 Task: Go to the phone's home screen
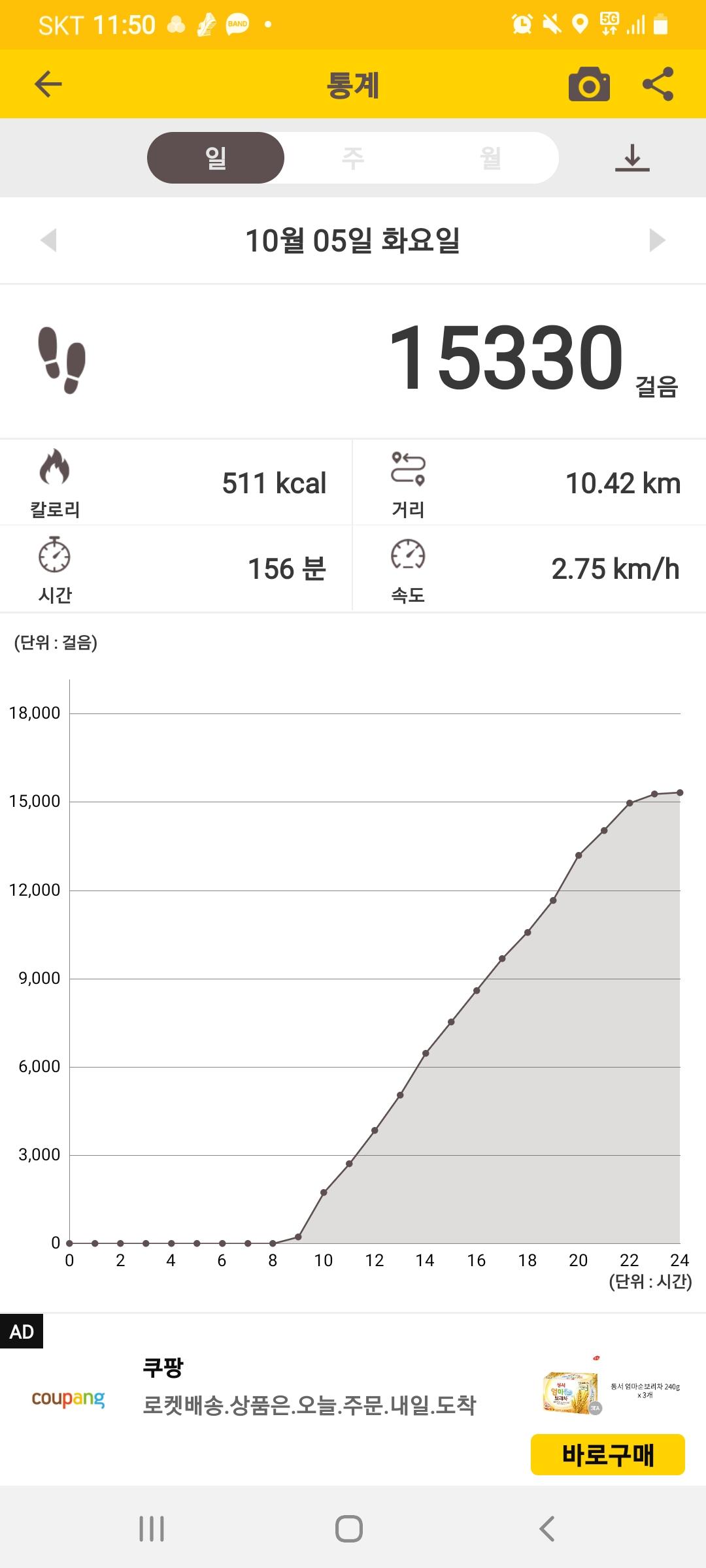(349, 1529)
